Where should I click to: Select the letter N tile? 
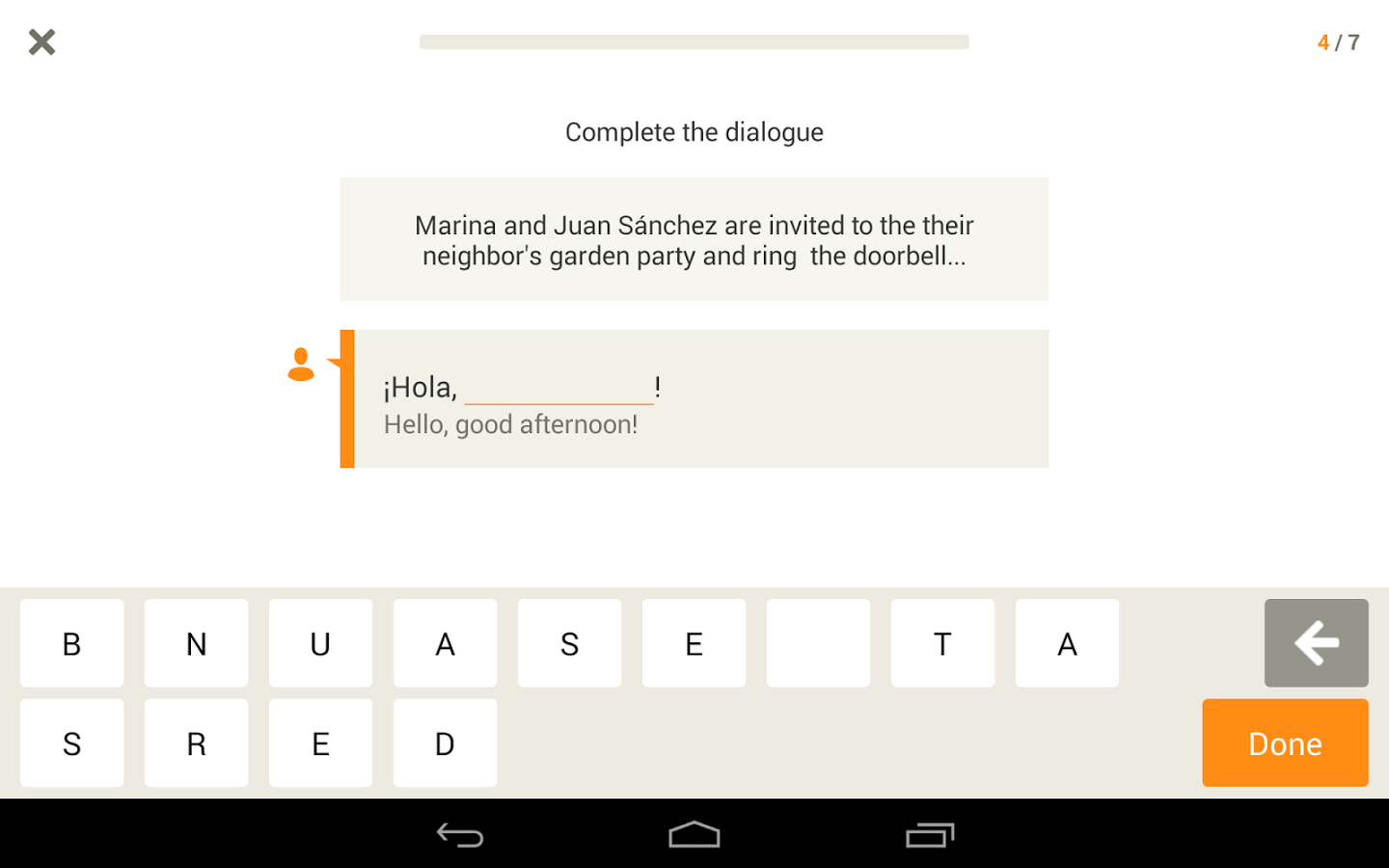pos(196,643)
